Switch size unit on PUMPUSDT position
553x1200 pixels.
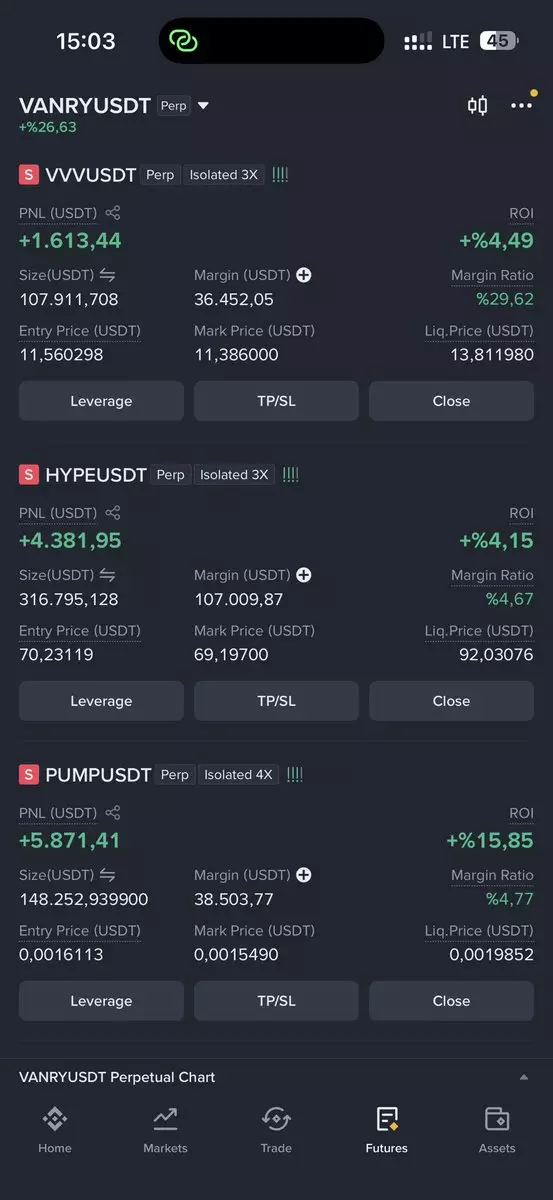coord(107,875)
